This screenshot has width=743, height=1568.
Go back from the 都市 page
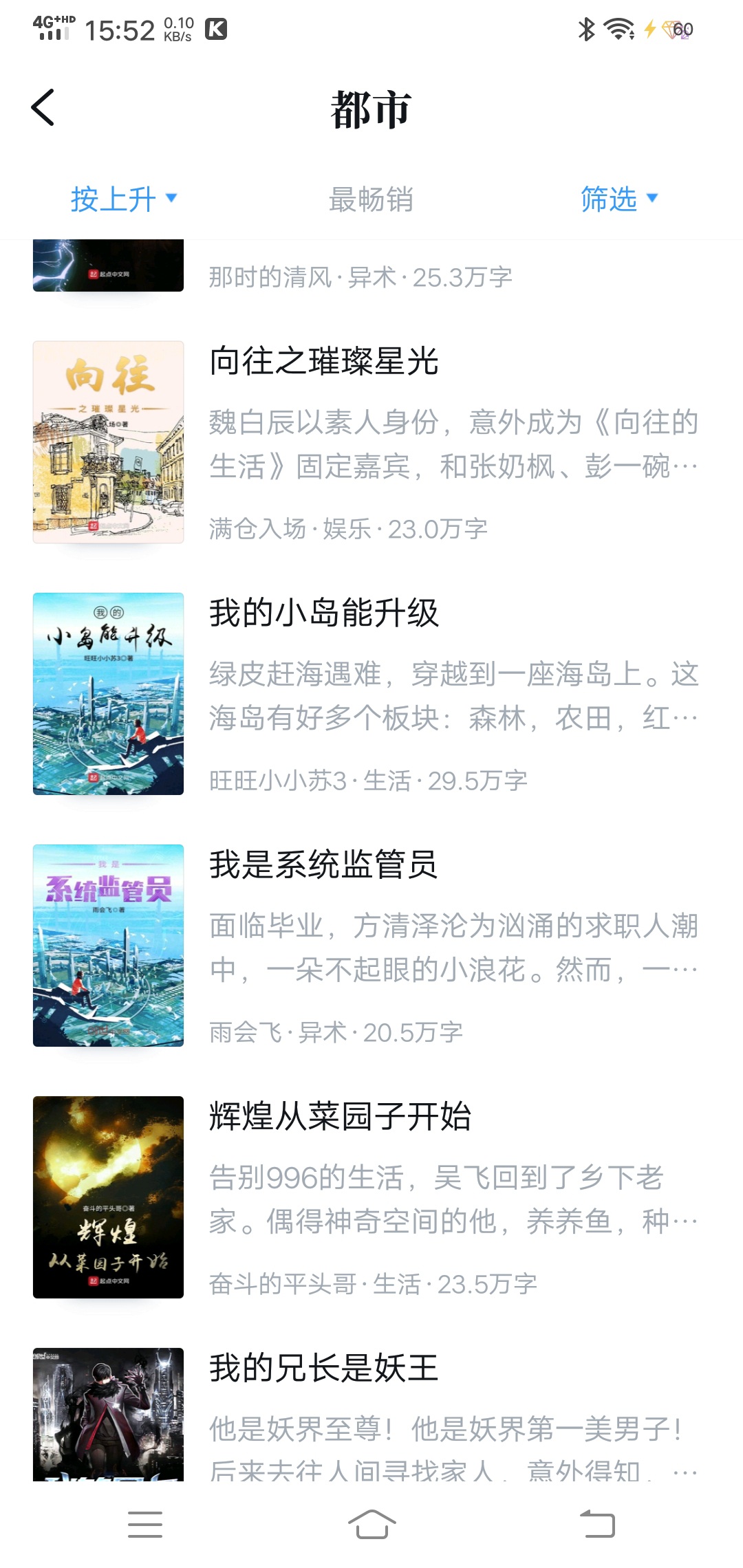tap(43, 108)
